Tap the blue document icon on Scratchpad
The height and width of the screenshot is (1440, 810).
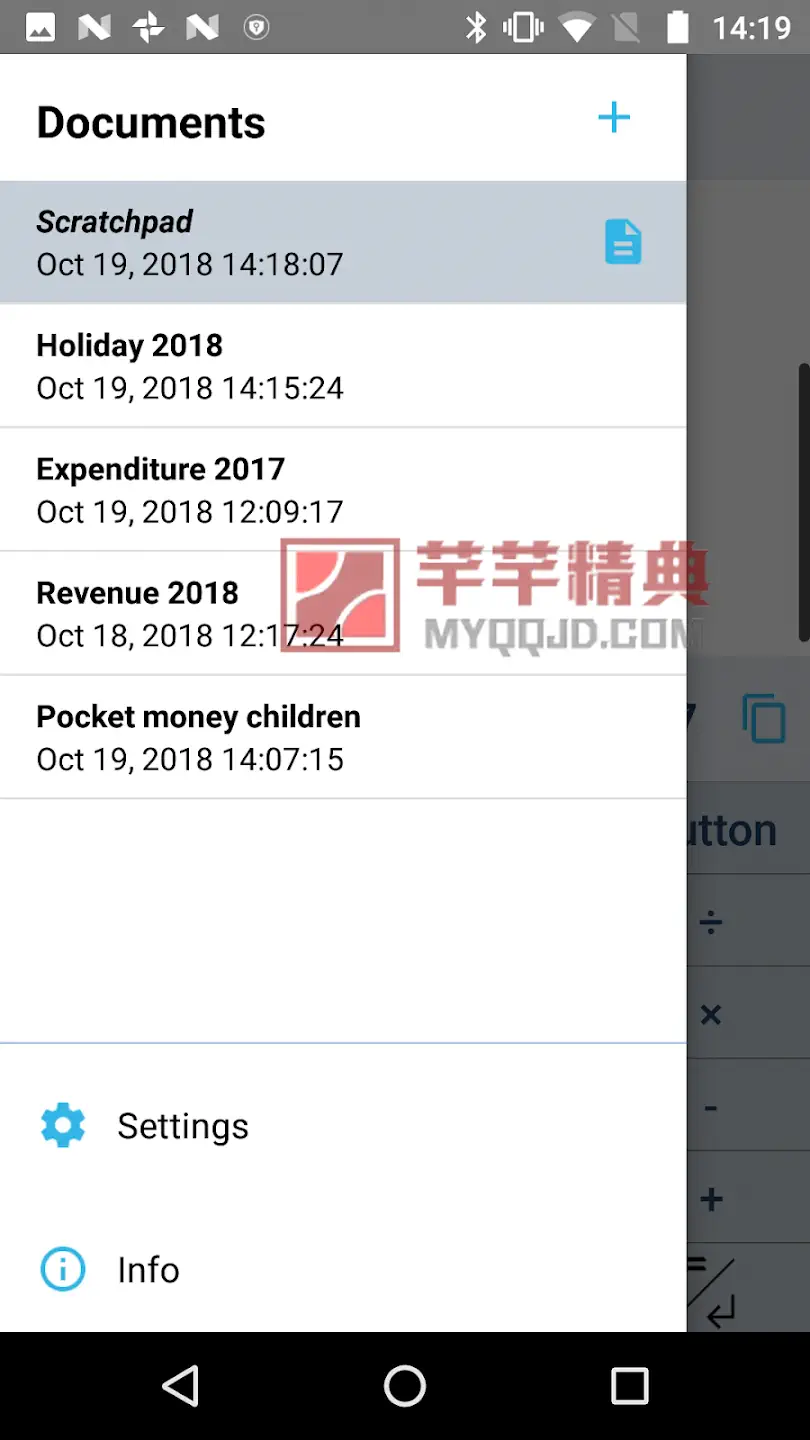[623, 243]
